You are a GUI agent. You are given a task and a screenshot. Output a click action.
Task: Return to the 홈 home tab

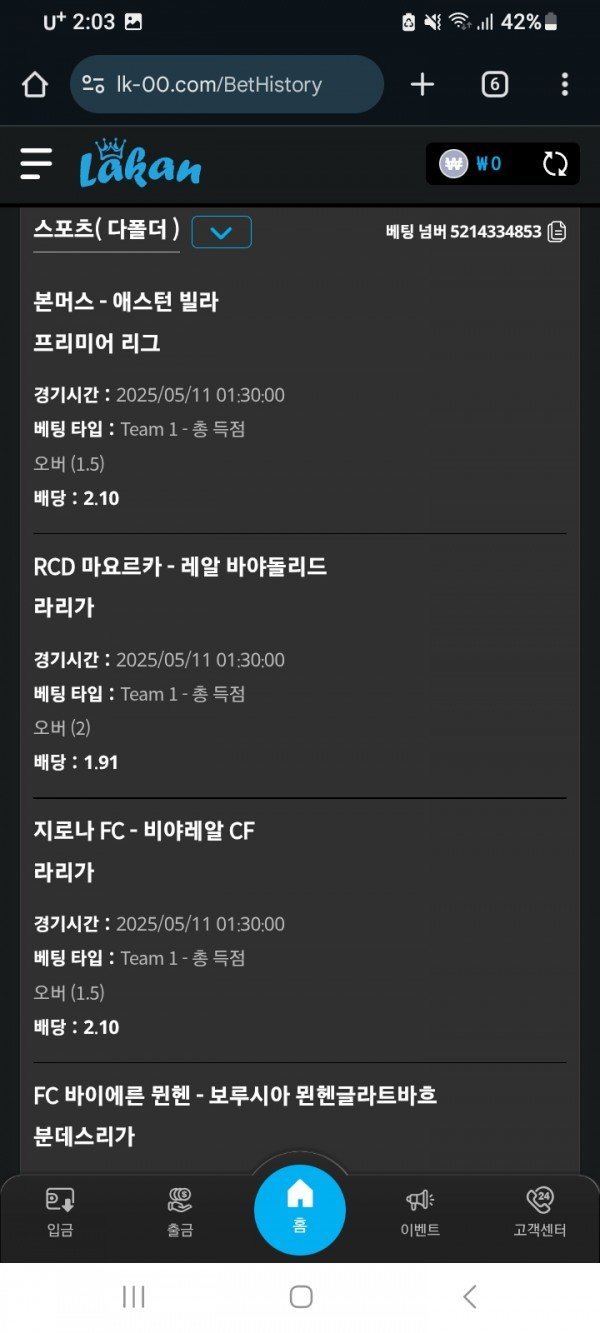(x=300, y=1208)
